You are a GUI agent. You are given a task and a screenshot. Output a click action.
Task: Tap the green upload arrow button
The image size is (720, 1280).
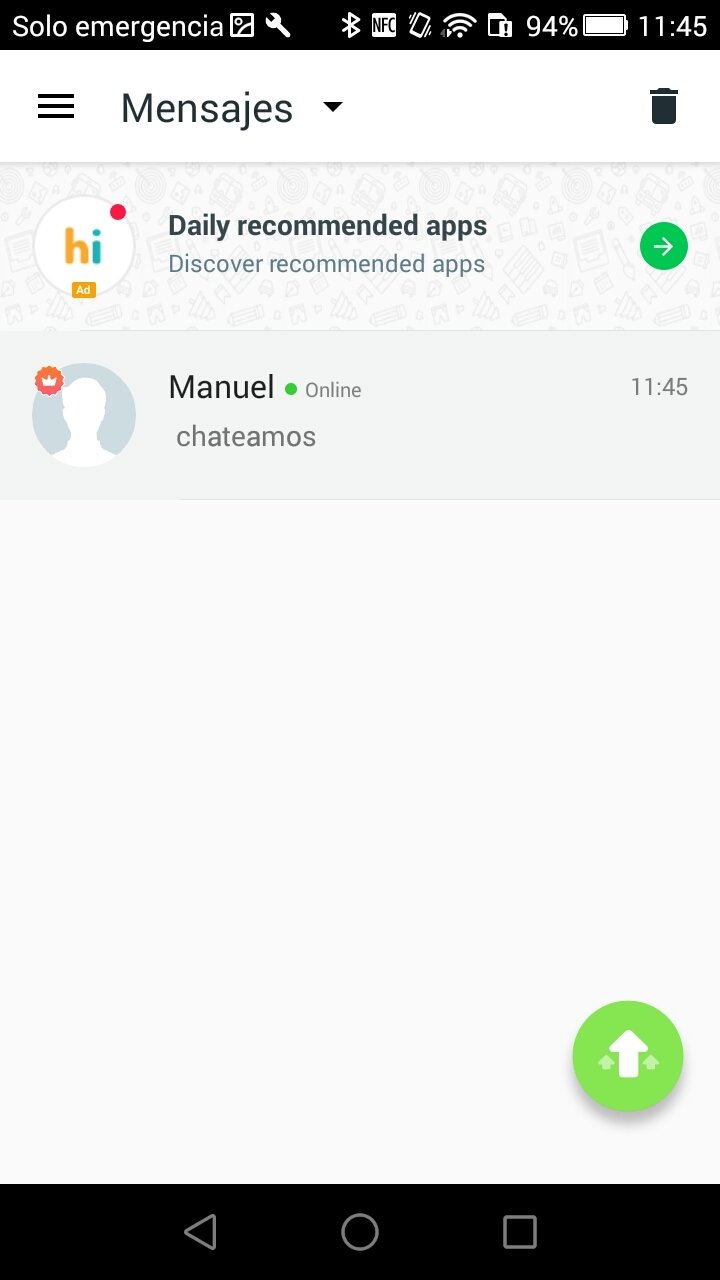point(628,1056)
